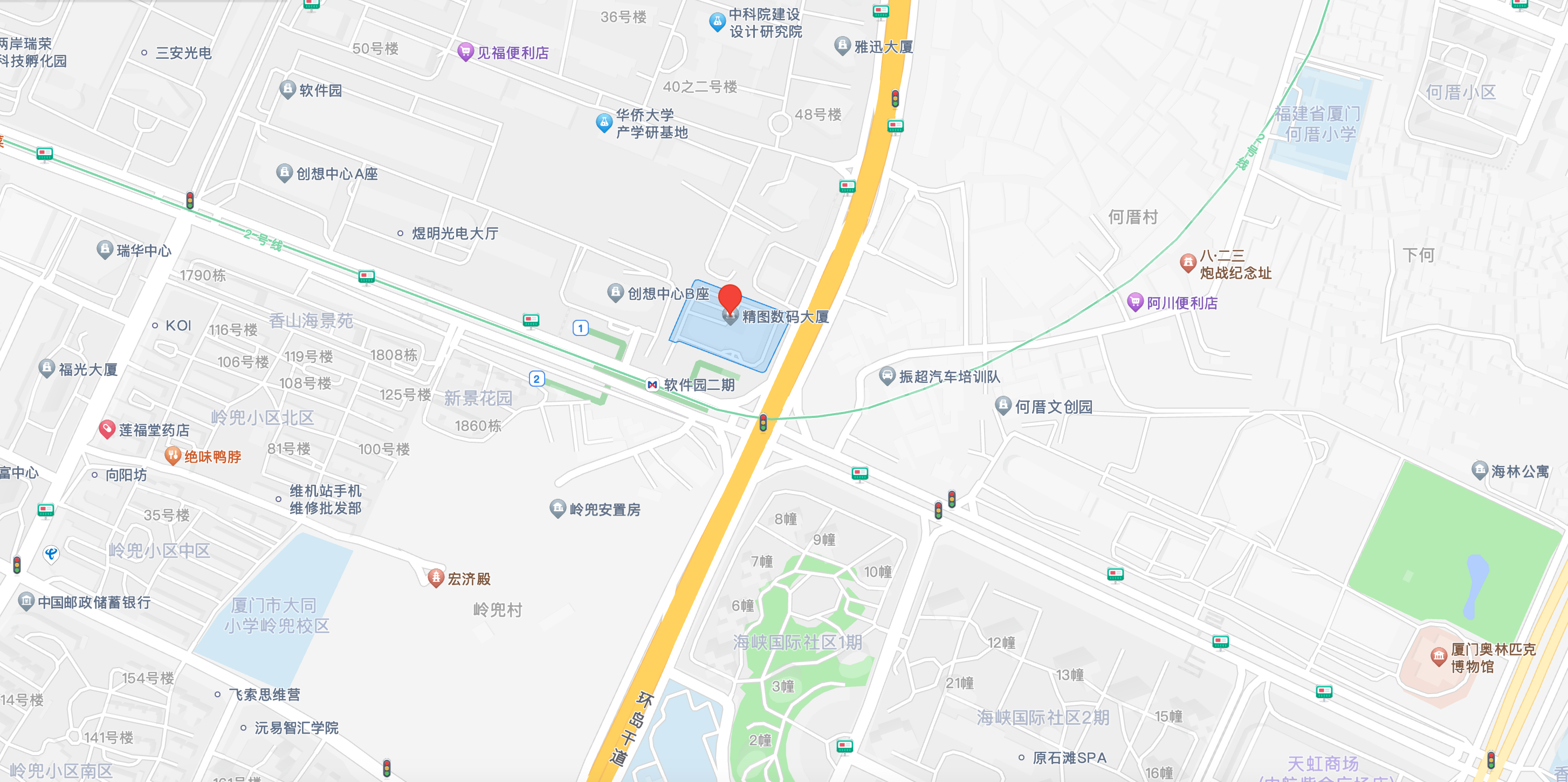Tap metro exit 2 marker
The image size is (1568, 782).
[535, 379]
